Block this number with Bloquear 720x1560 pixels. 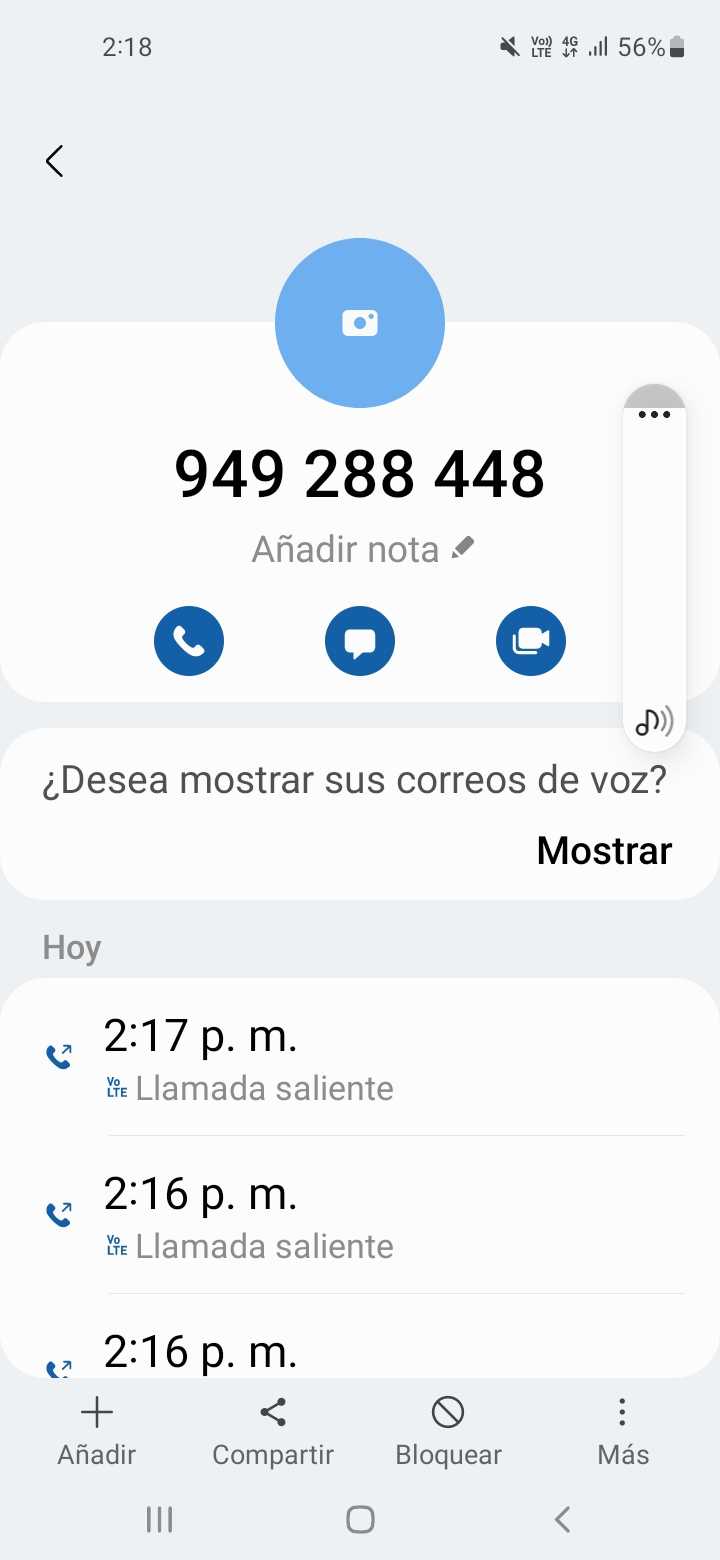point(448,1431)
